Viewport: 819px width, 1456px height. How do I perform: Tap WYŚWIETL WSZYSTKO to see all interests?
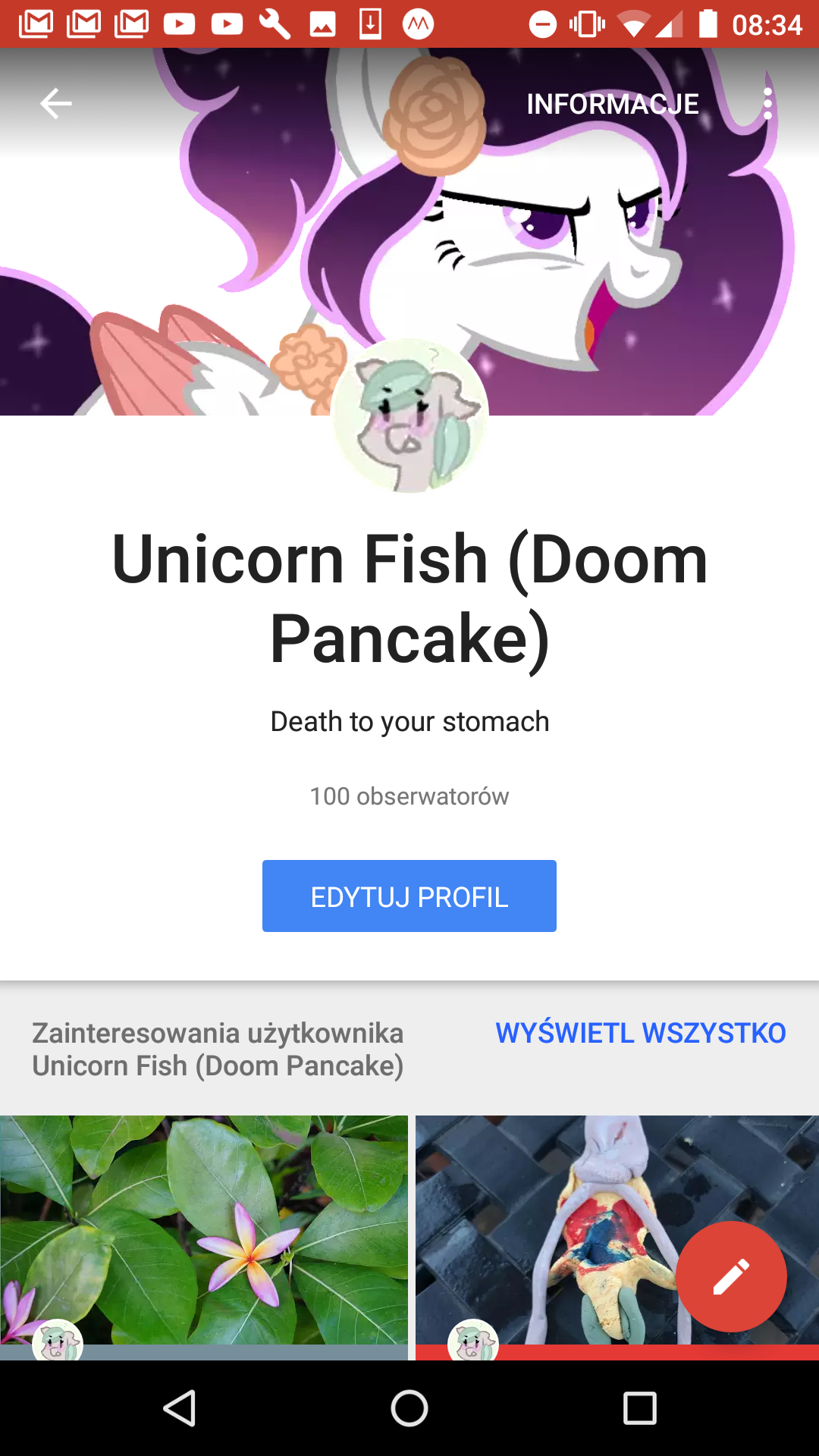640,1033
